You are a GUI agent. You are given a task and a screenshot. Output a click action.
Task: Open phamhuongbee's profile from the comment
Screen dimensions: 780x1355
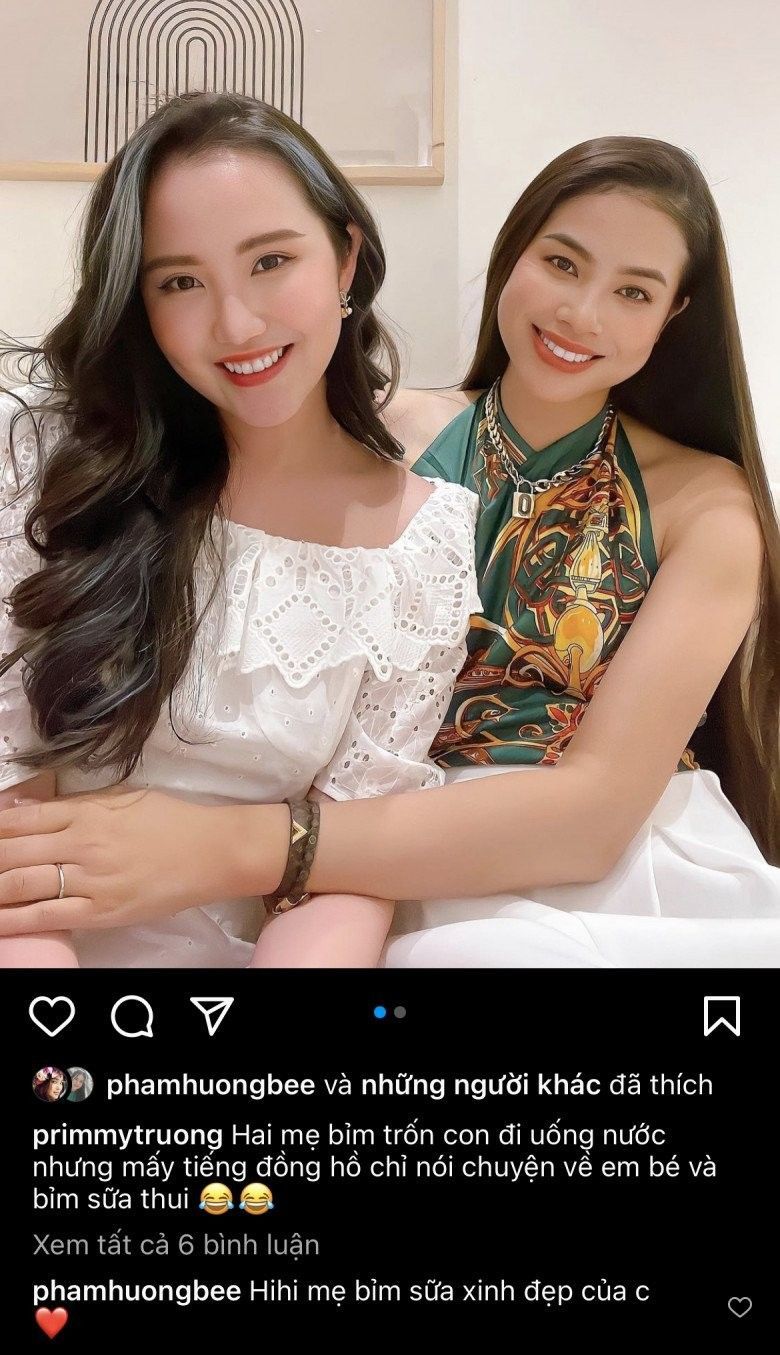pos(136,1291)
